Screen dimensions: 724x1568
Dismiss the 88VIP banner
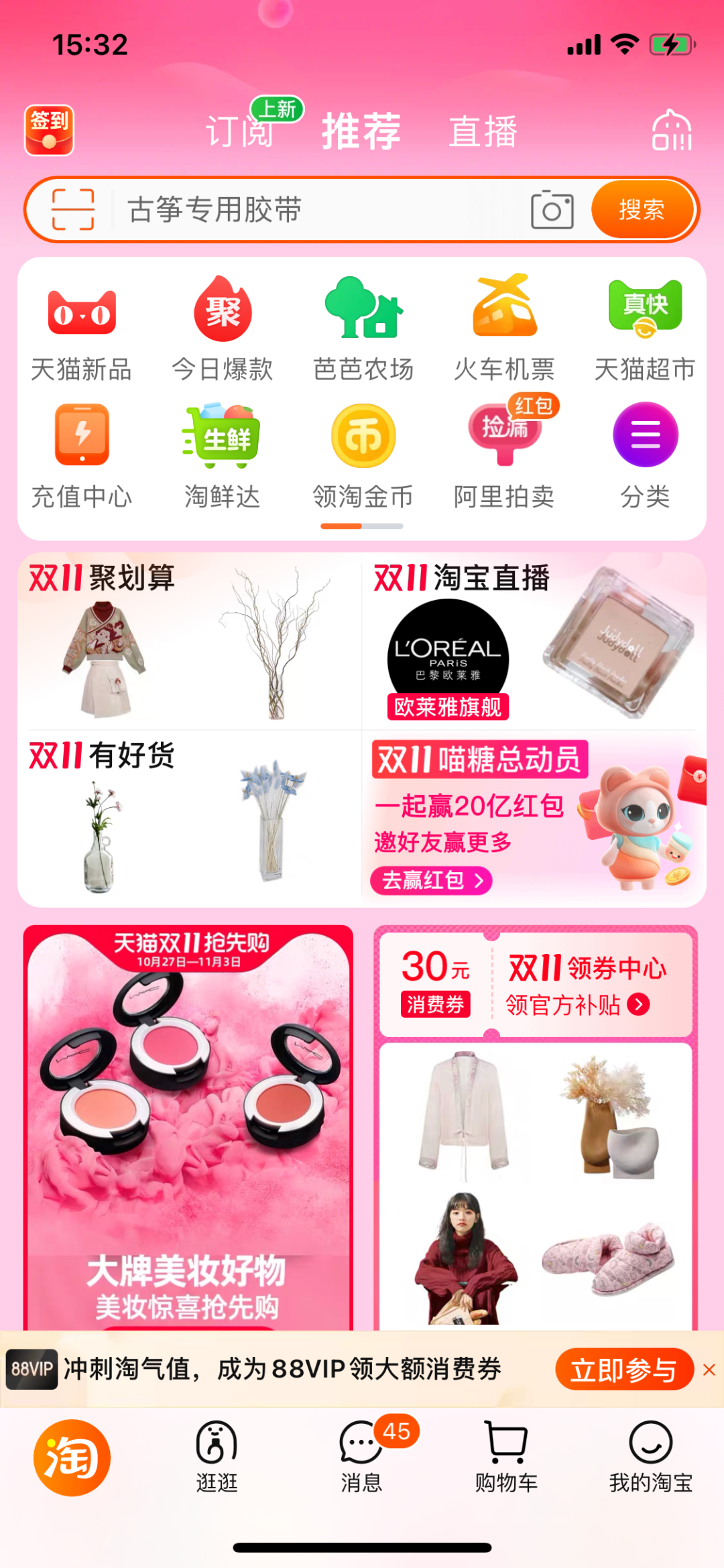pyautogui.click(x=709, y=1370)
